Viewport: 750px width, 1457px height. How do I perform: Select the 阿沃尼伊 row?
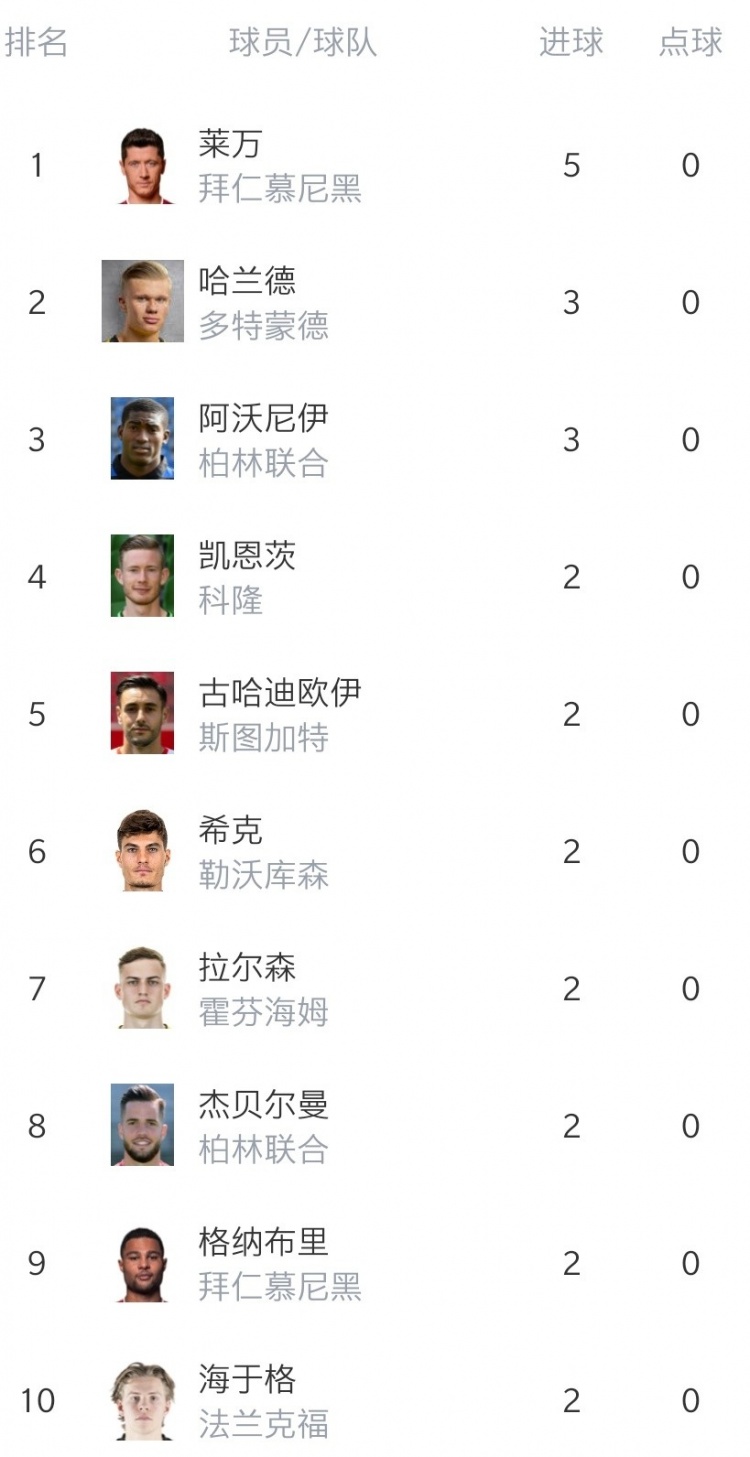(x=375, y=439)
